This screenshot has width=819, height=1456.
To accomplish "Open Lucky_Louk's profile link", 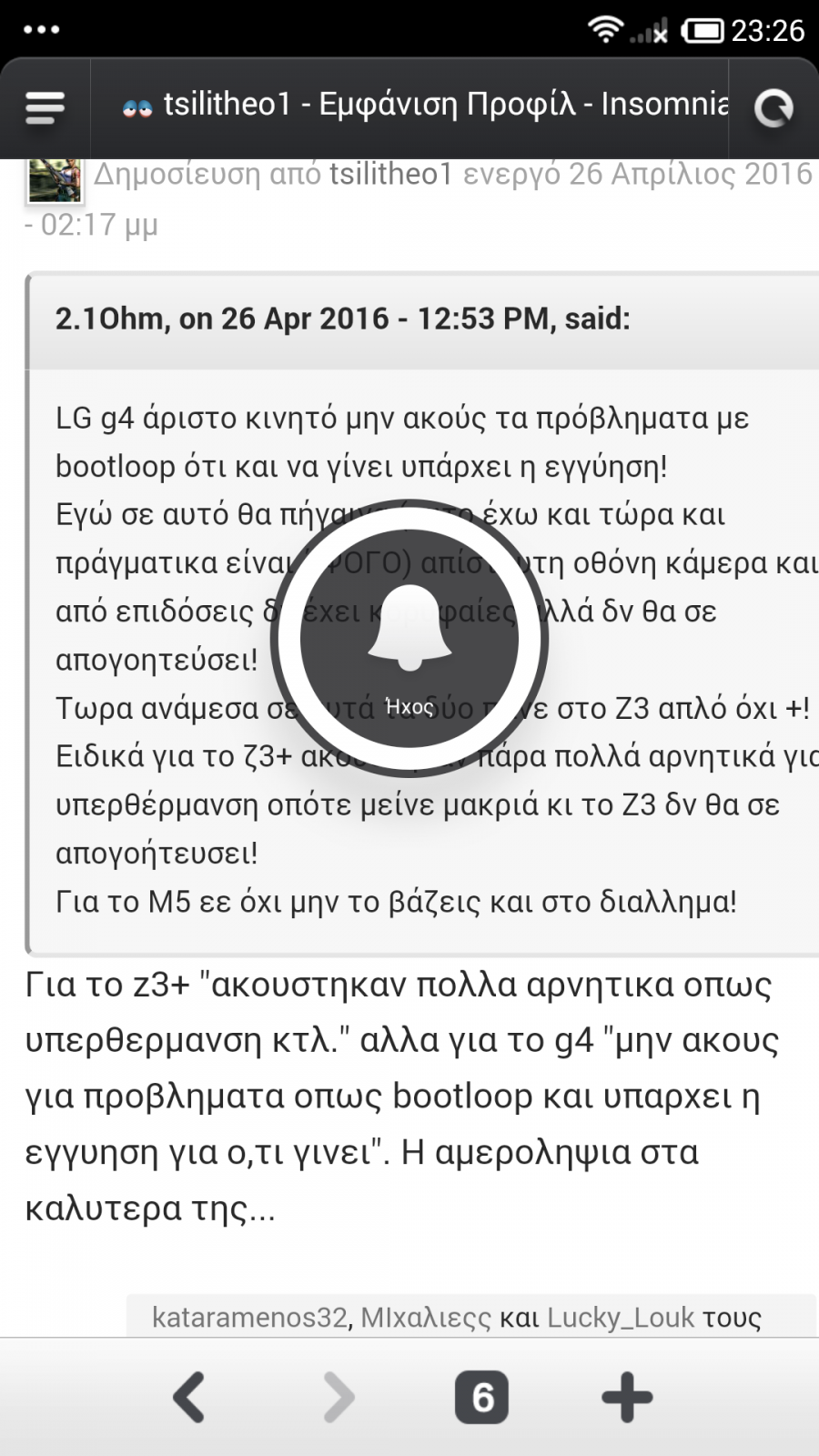I will 621,1317.
